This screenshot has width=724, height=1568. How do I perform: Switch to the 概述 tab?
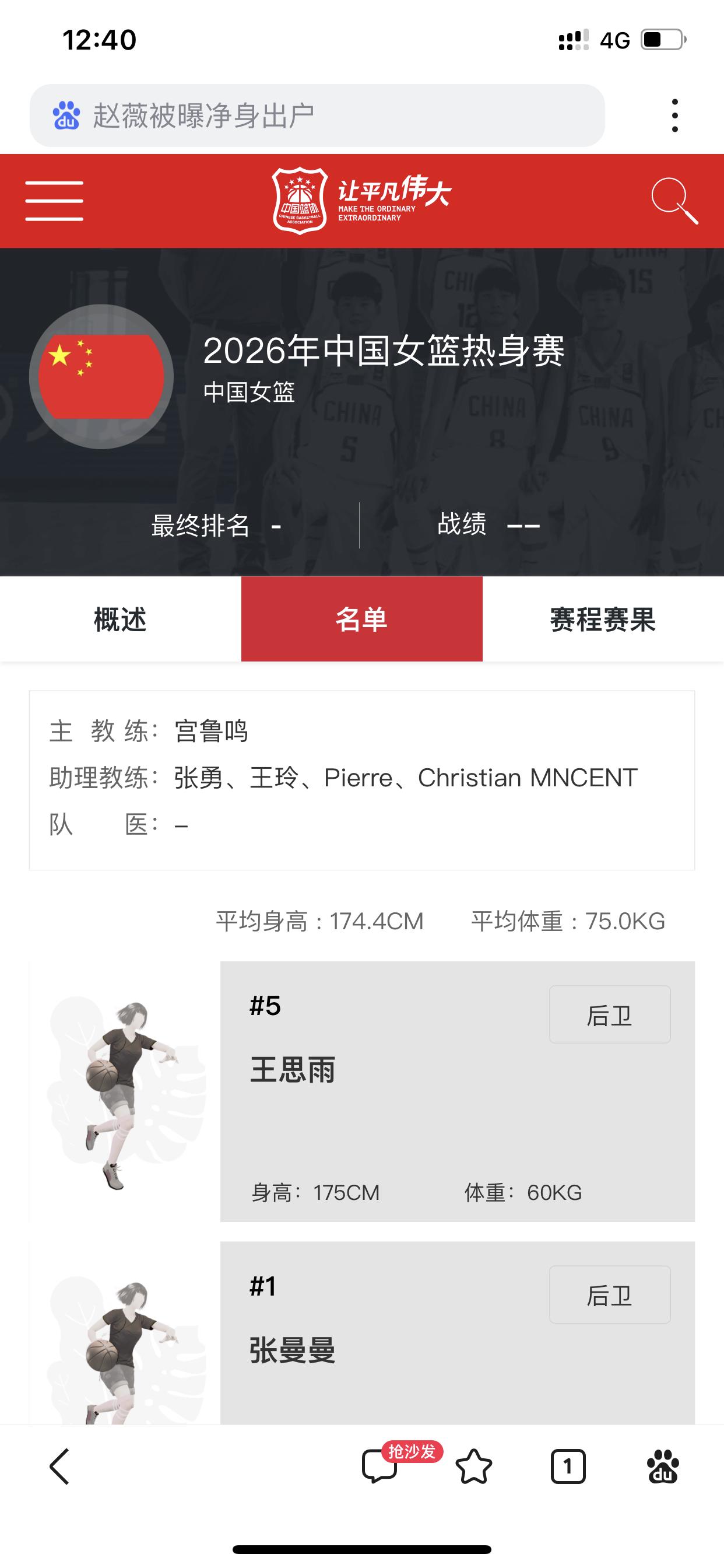[120, 618]
